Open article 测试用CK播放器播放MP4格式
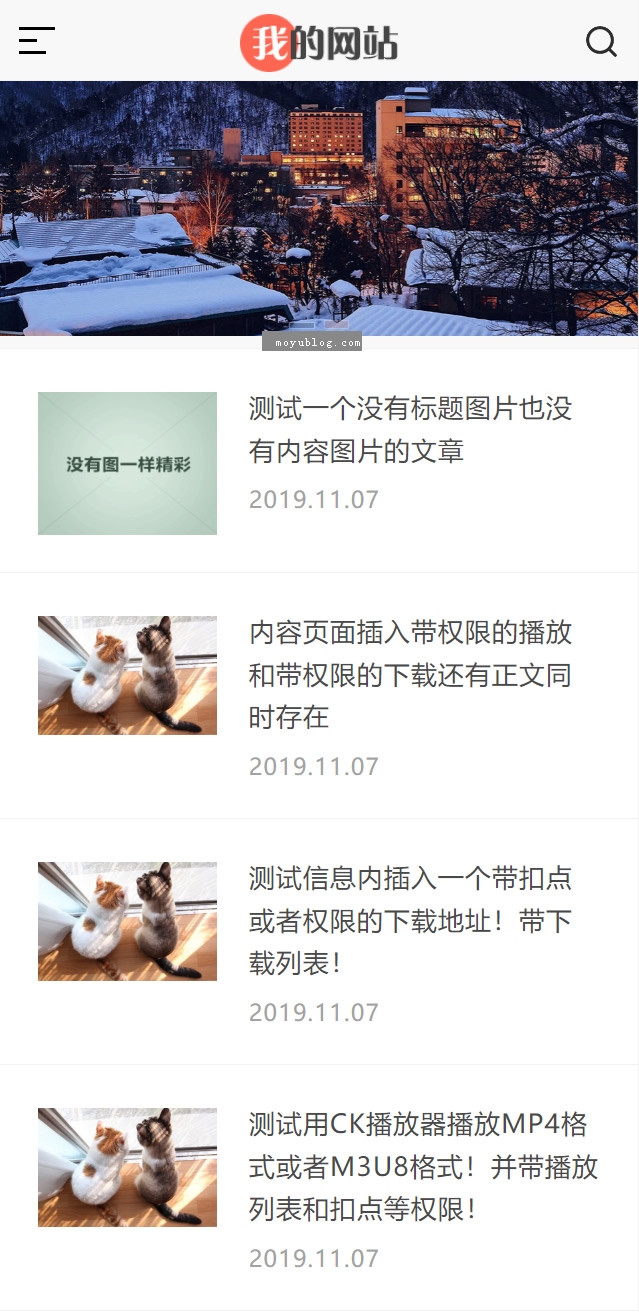639x1312 pixels. click(x=423, y=1167)
